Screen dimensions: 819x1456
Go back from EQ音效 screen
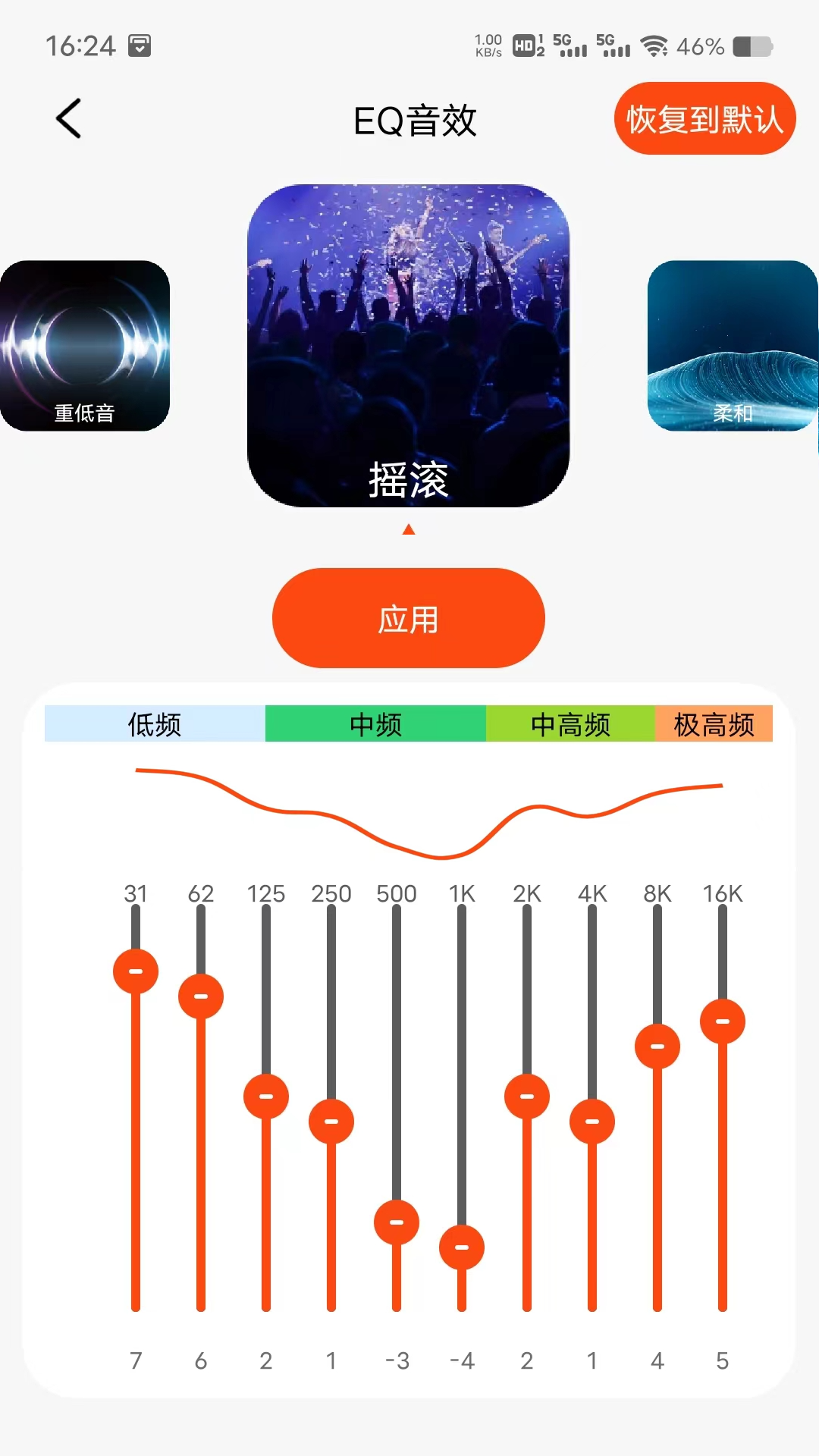pos(68,119)
